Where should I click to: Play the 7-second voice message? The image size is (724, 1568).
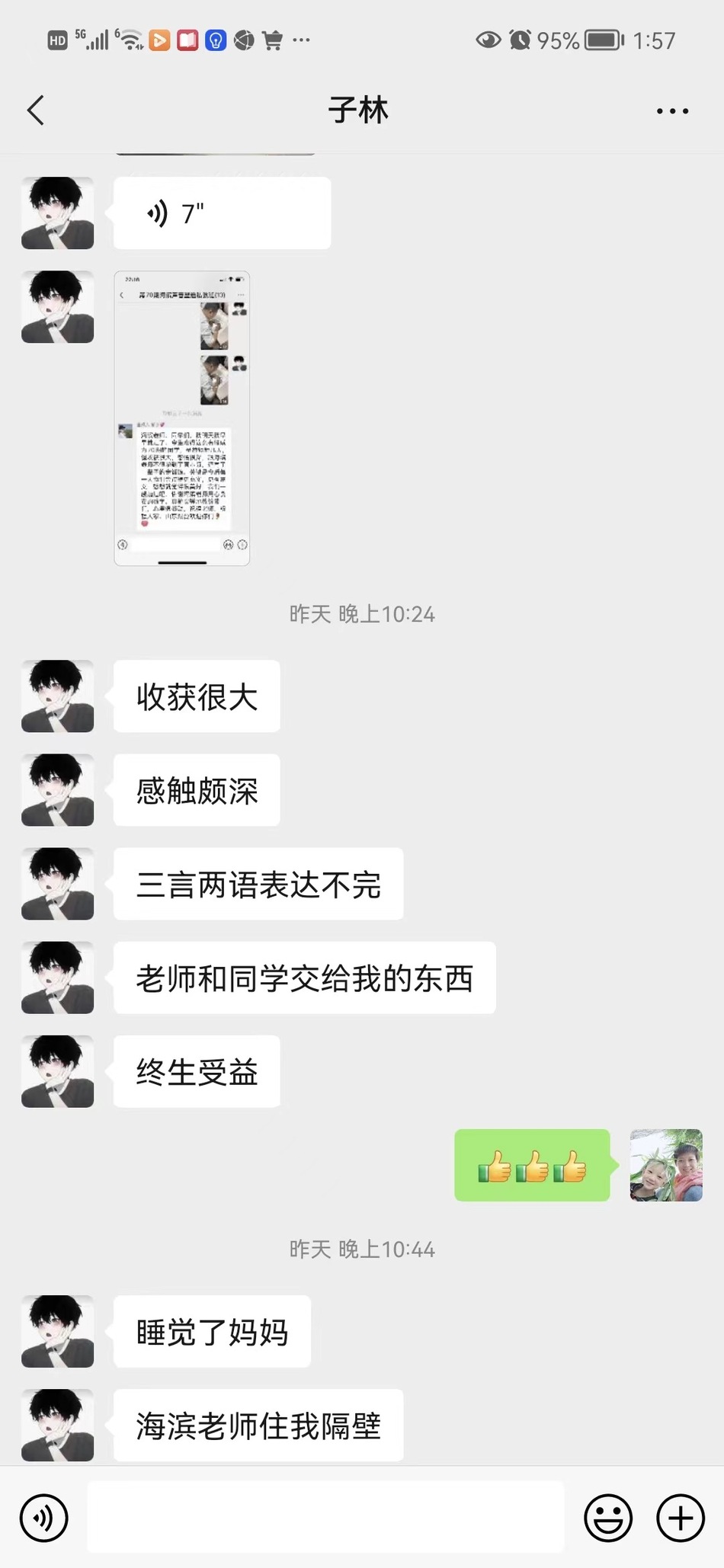pyautogui.click(x=221, y=213)
